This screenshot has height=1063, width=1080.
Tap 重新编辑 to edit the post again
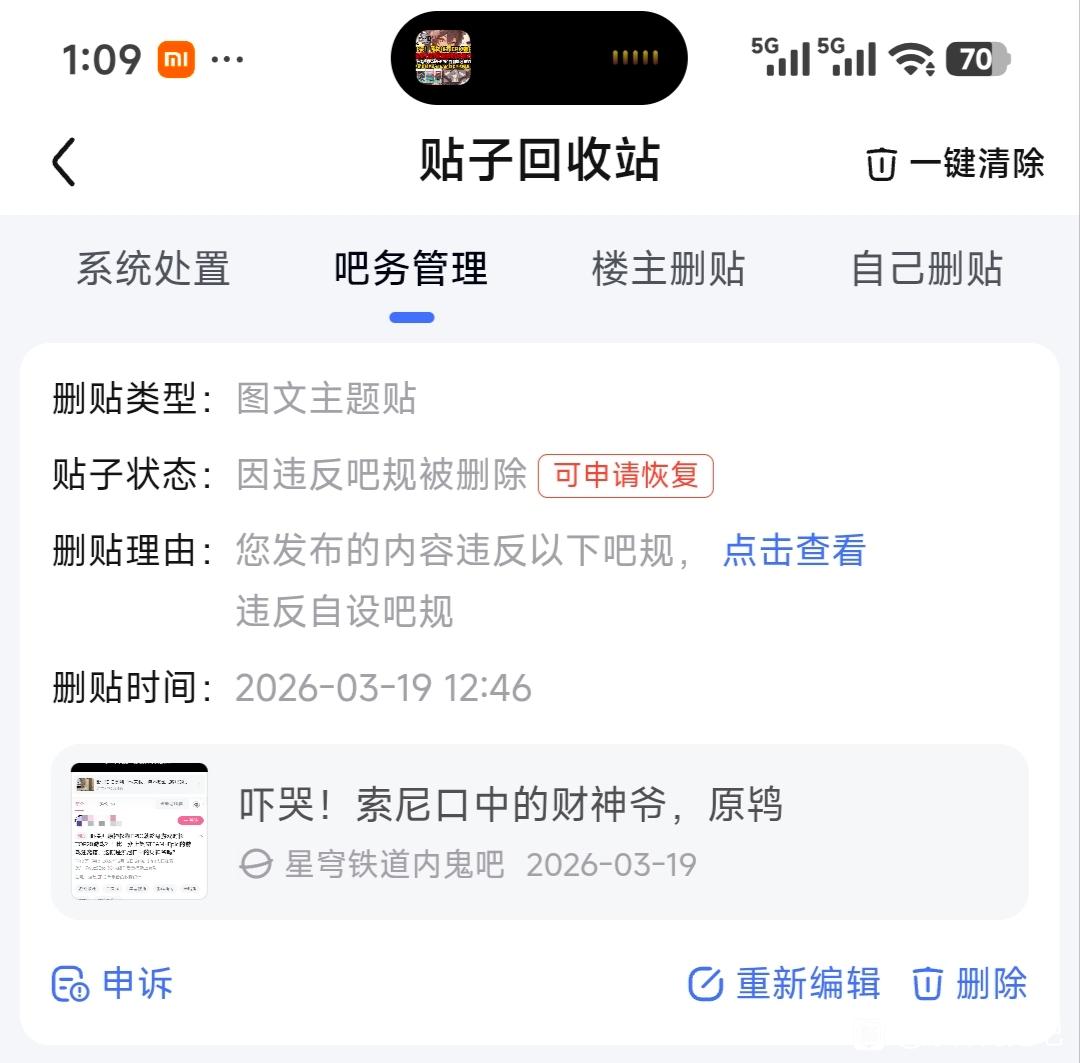pyautogui.click(x=785, y=984)
